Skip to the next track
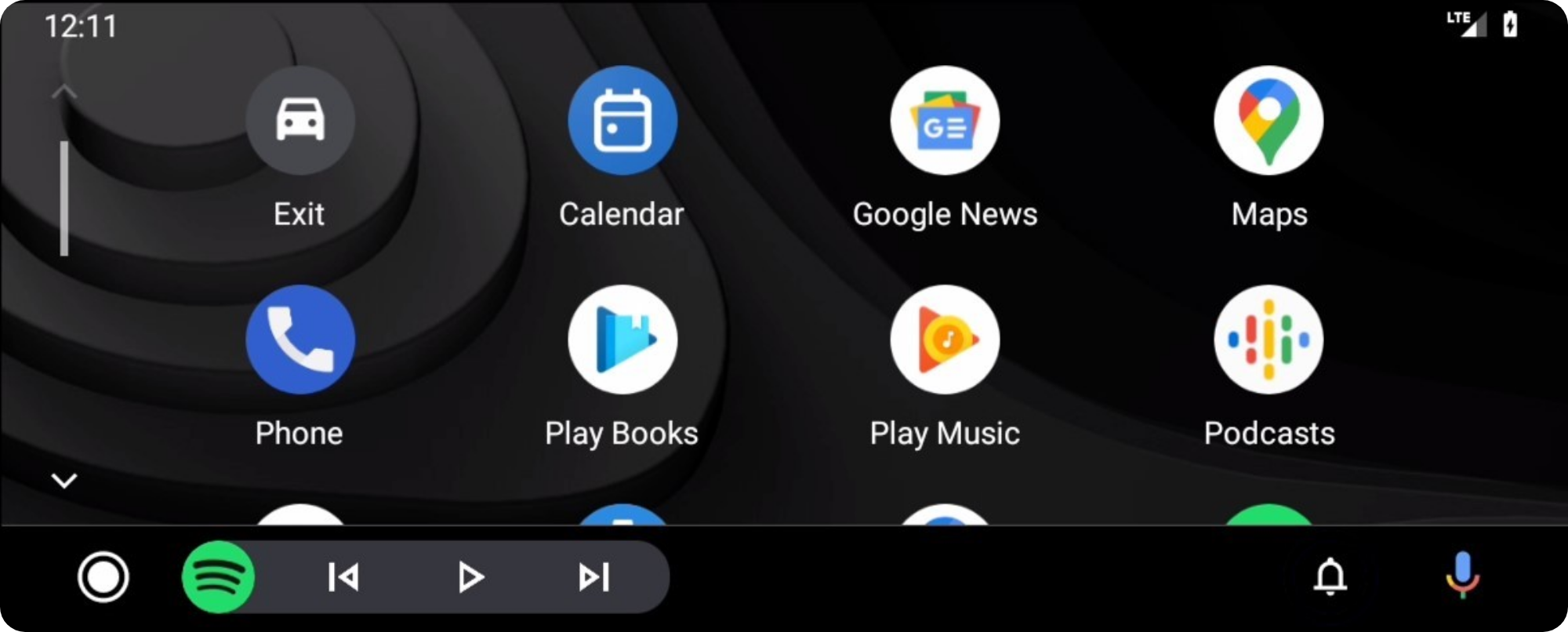This screenshot has width=1568, height=632. pyautogui.click(x=593, y=577)
